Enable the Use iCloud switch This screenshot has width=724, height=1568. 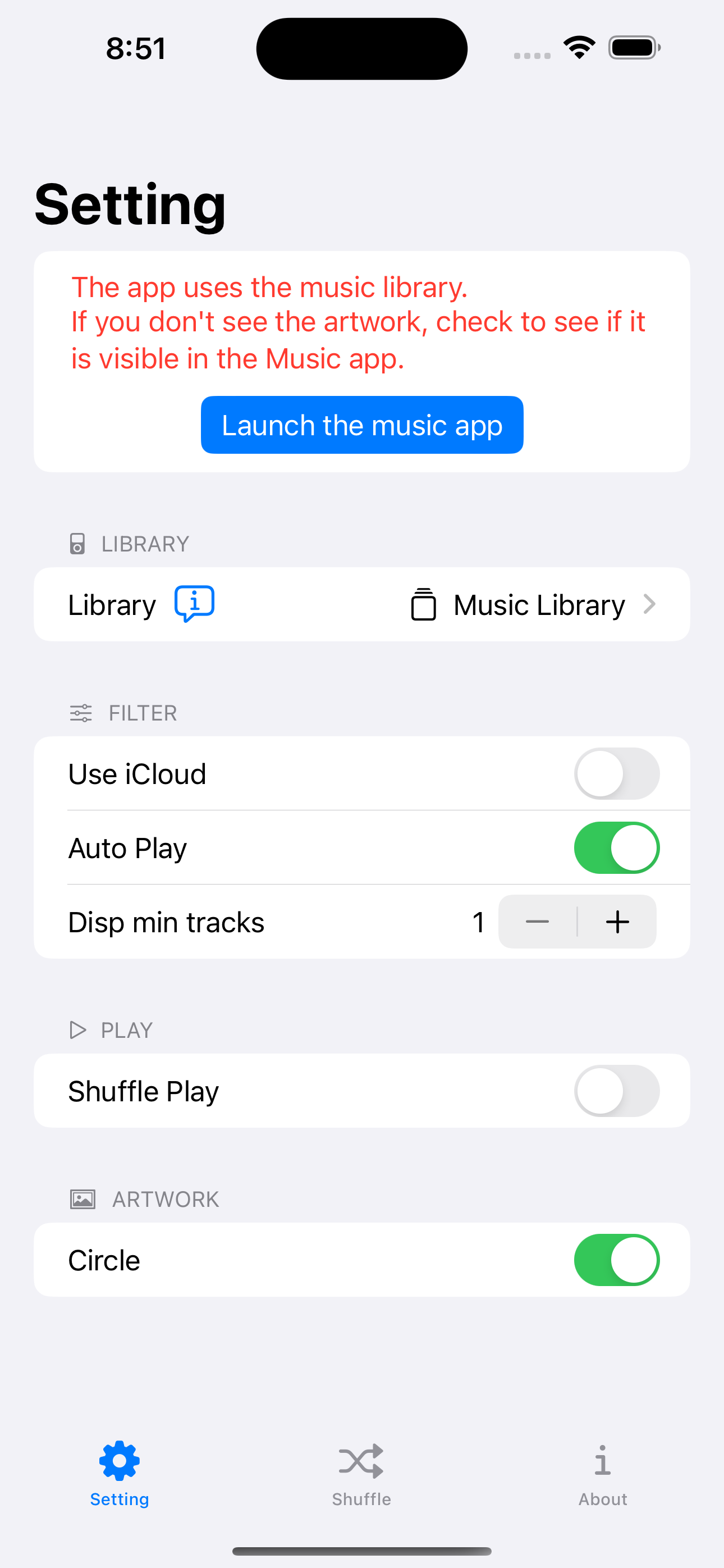[616, 774]
